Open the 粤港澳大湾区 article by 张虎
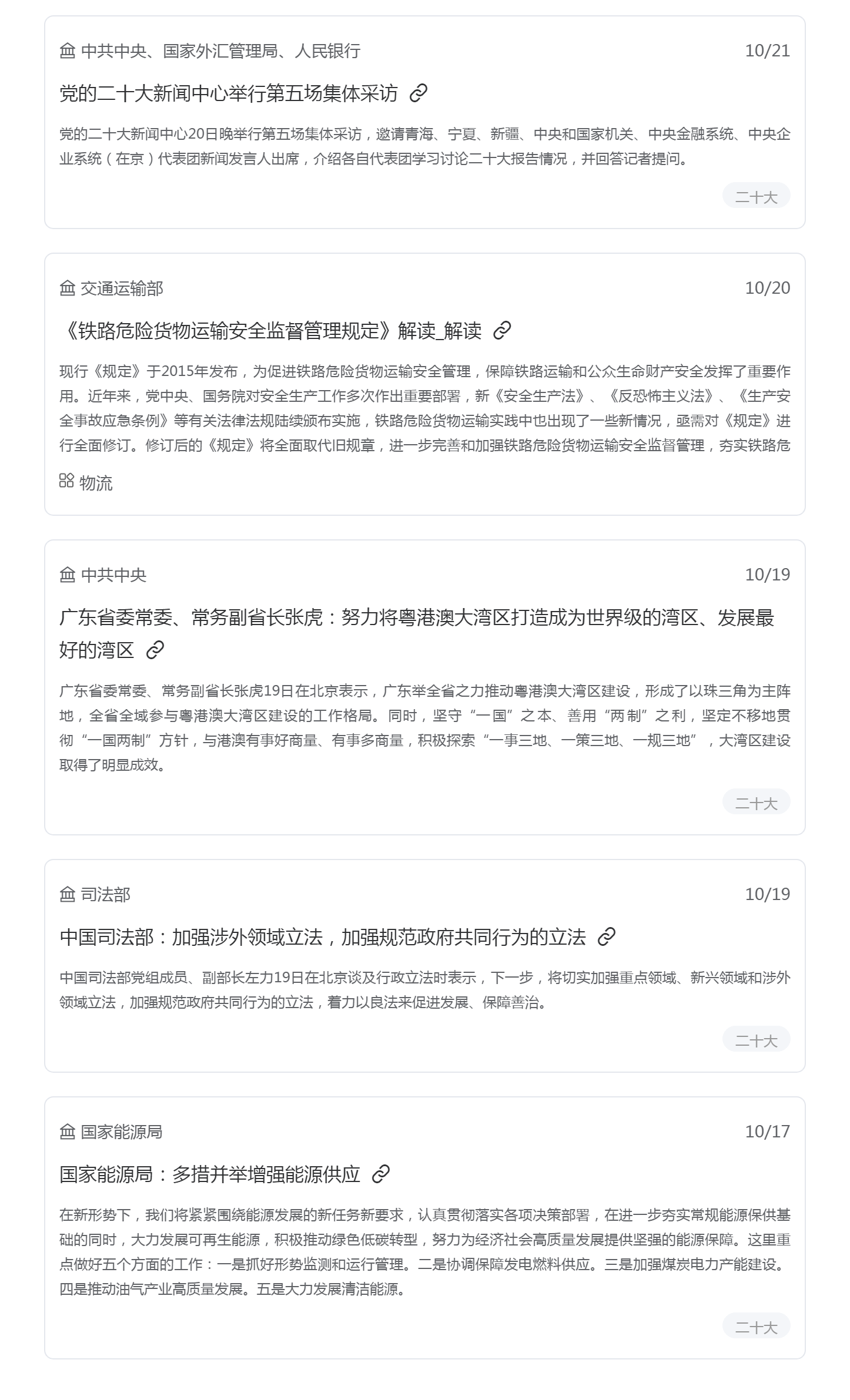 click(416, 618)
